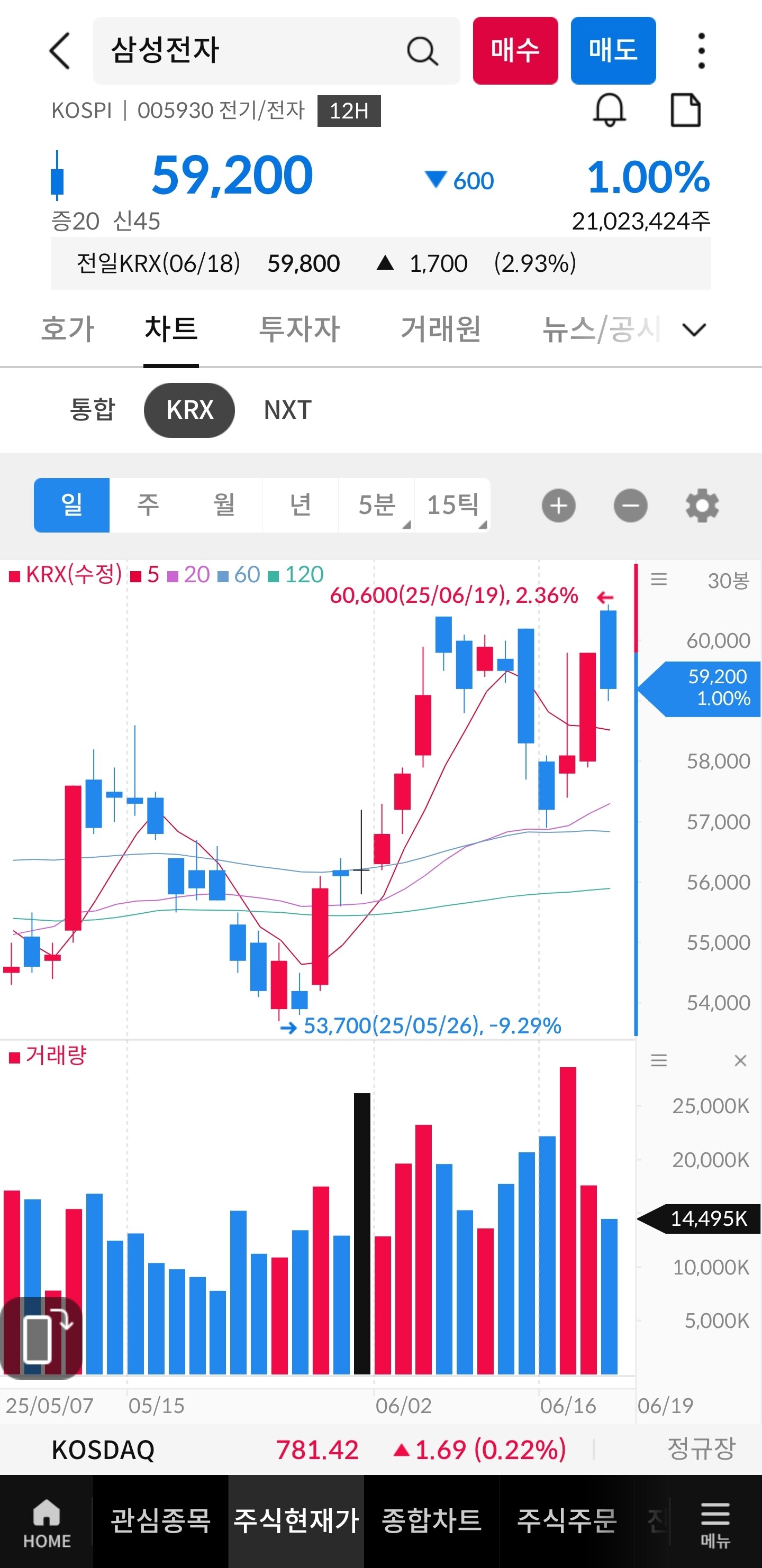Select the 통합 market option
Image resolution: width=762 pixels, height=1568 pixels.
tap(93, 410)
